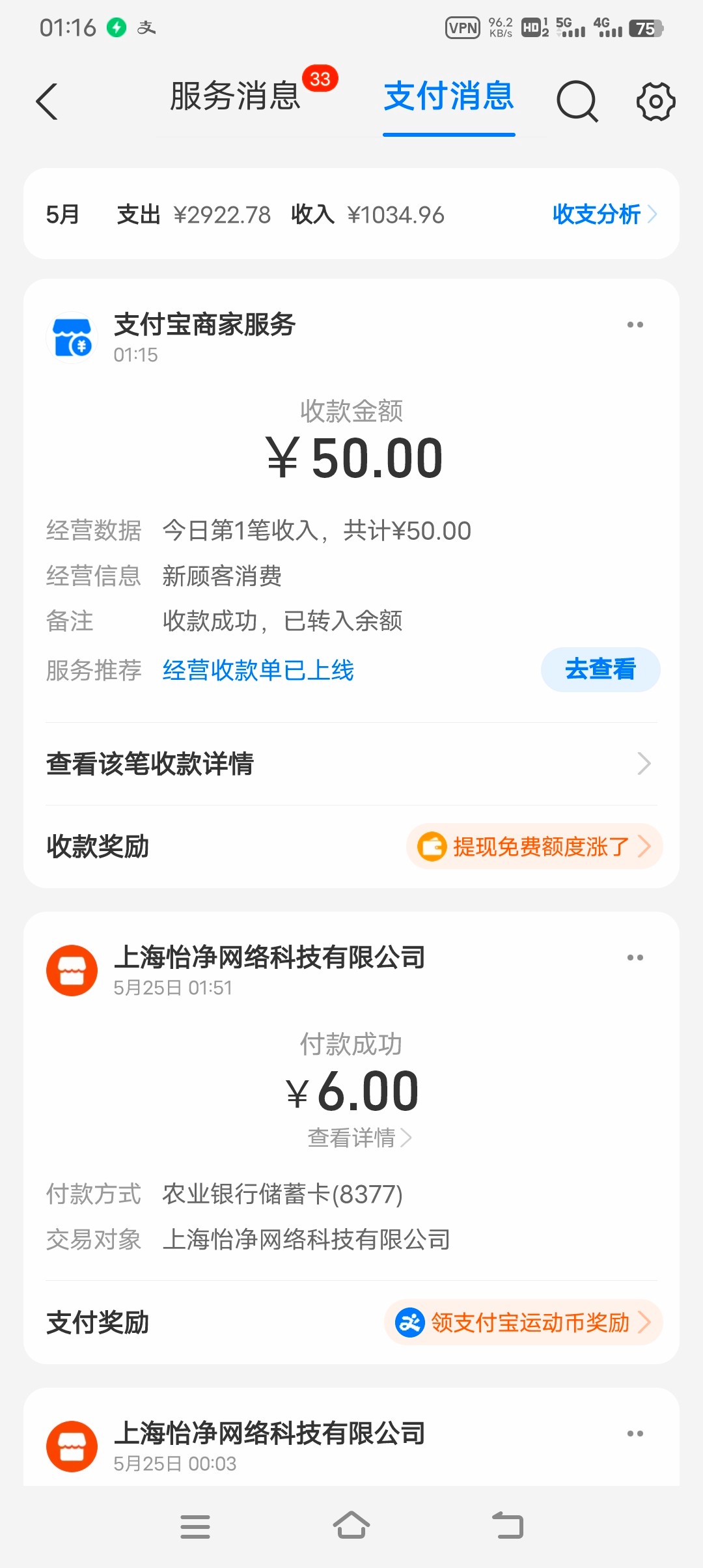
Task: Open message settings gear icon
Action: pyautogui.click(x=655, y=102)
